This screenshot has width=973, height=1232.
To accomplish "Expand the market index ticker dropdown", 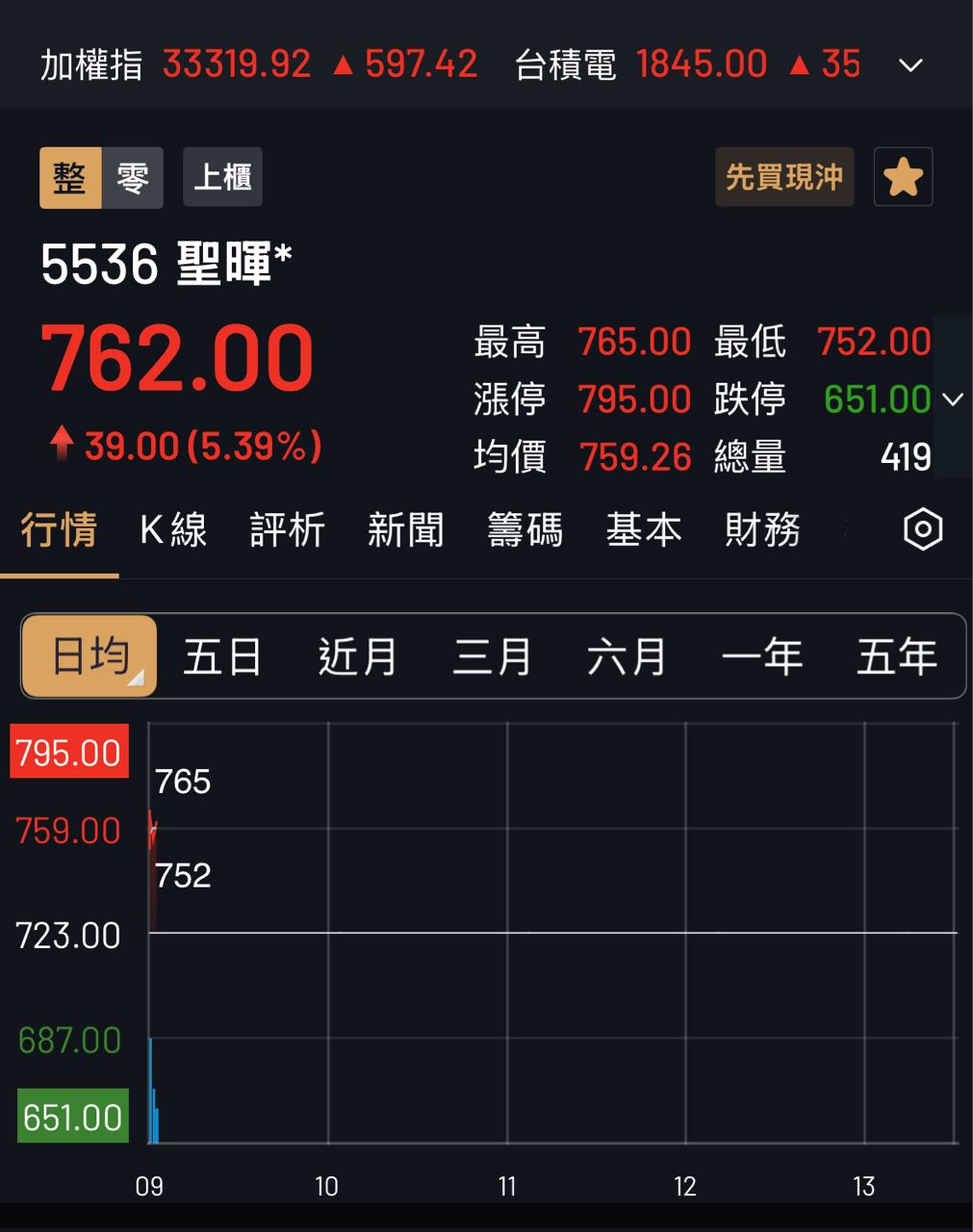I will 909,65.
